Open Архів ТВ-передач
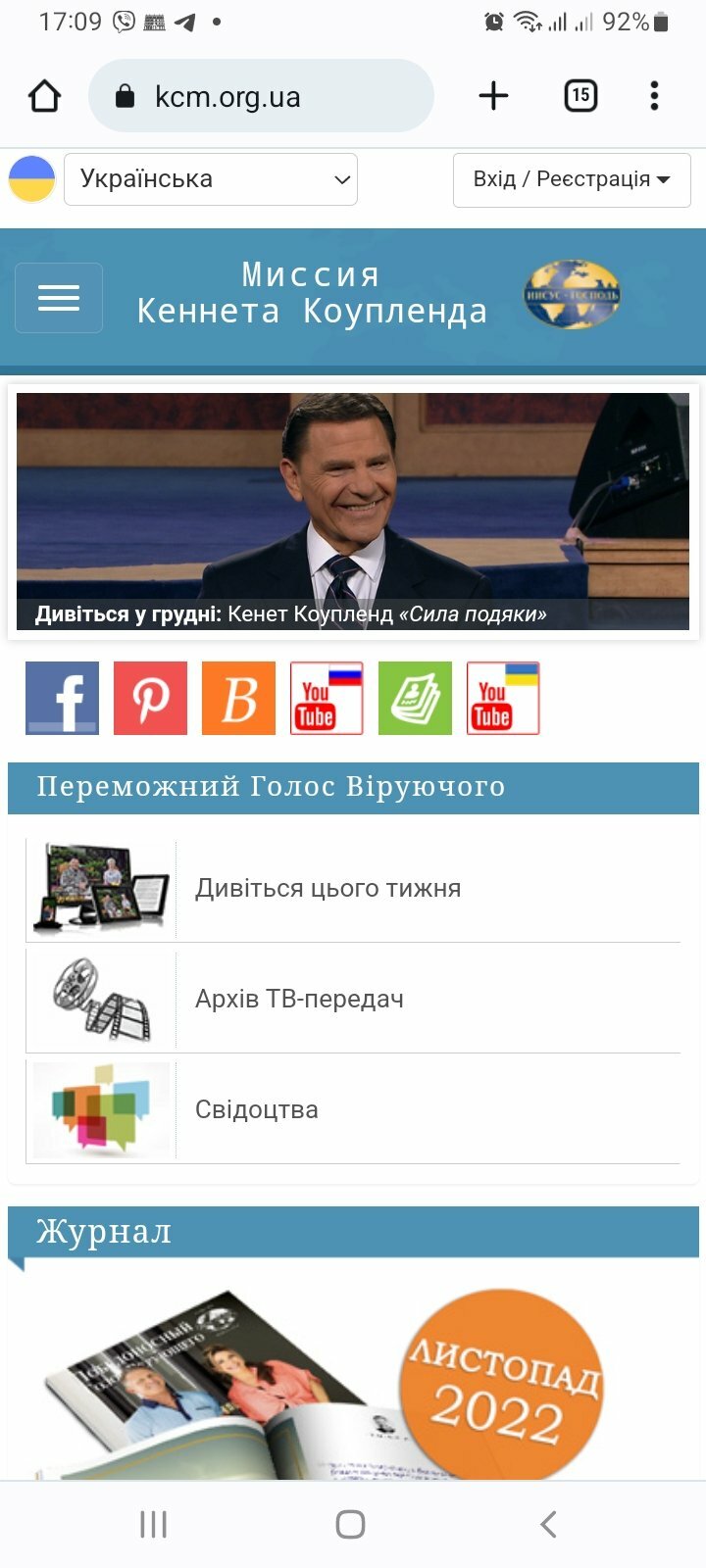This screenshot has height=1568, width=706. point(353,999)
